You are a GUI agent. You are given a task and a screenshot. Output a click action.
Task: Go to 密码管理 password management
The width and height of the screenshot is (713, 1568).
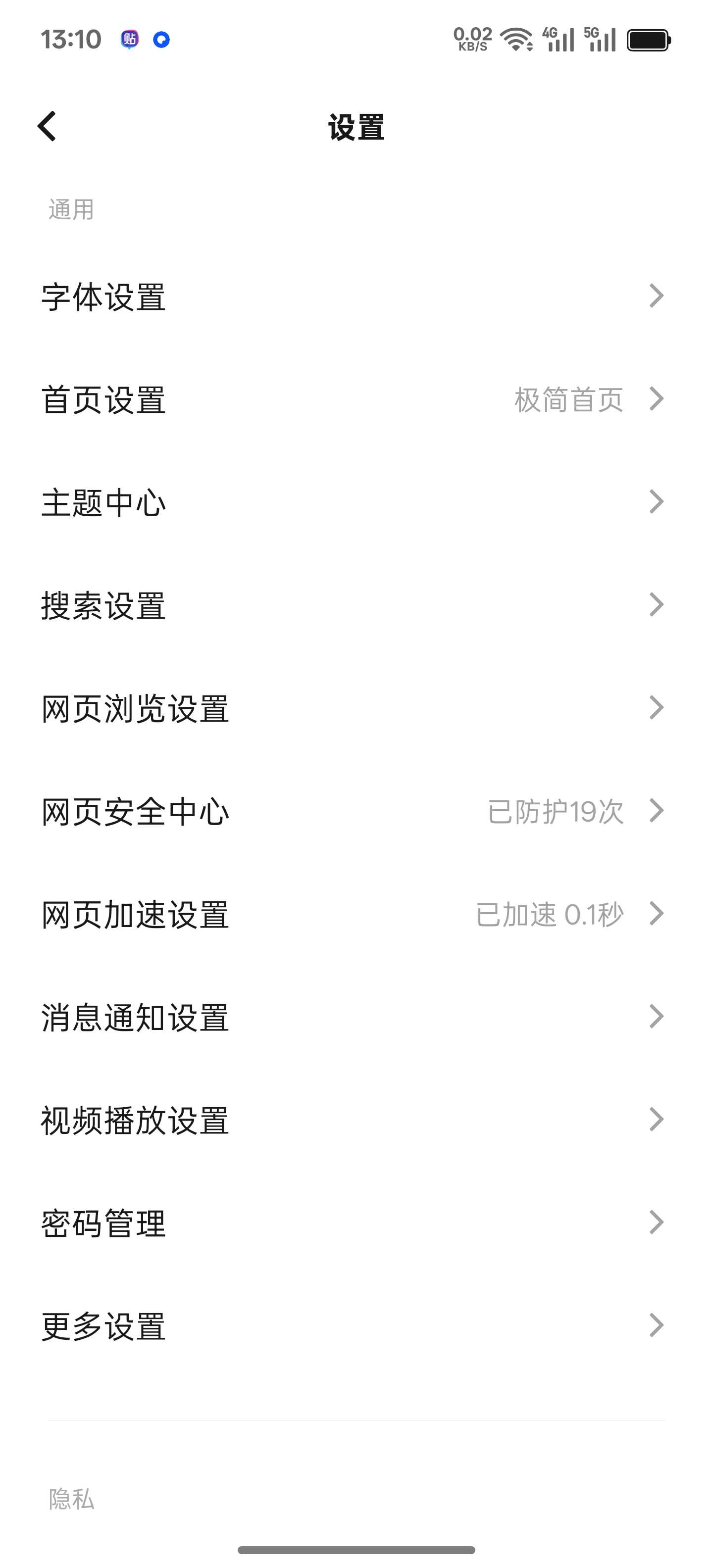pos(103,1223)
